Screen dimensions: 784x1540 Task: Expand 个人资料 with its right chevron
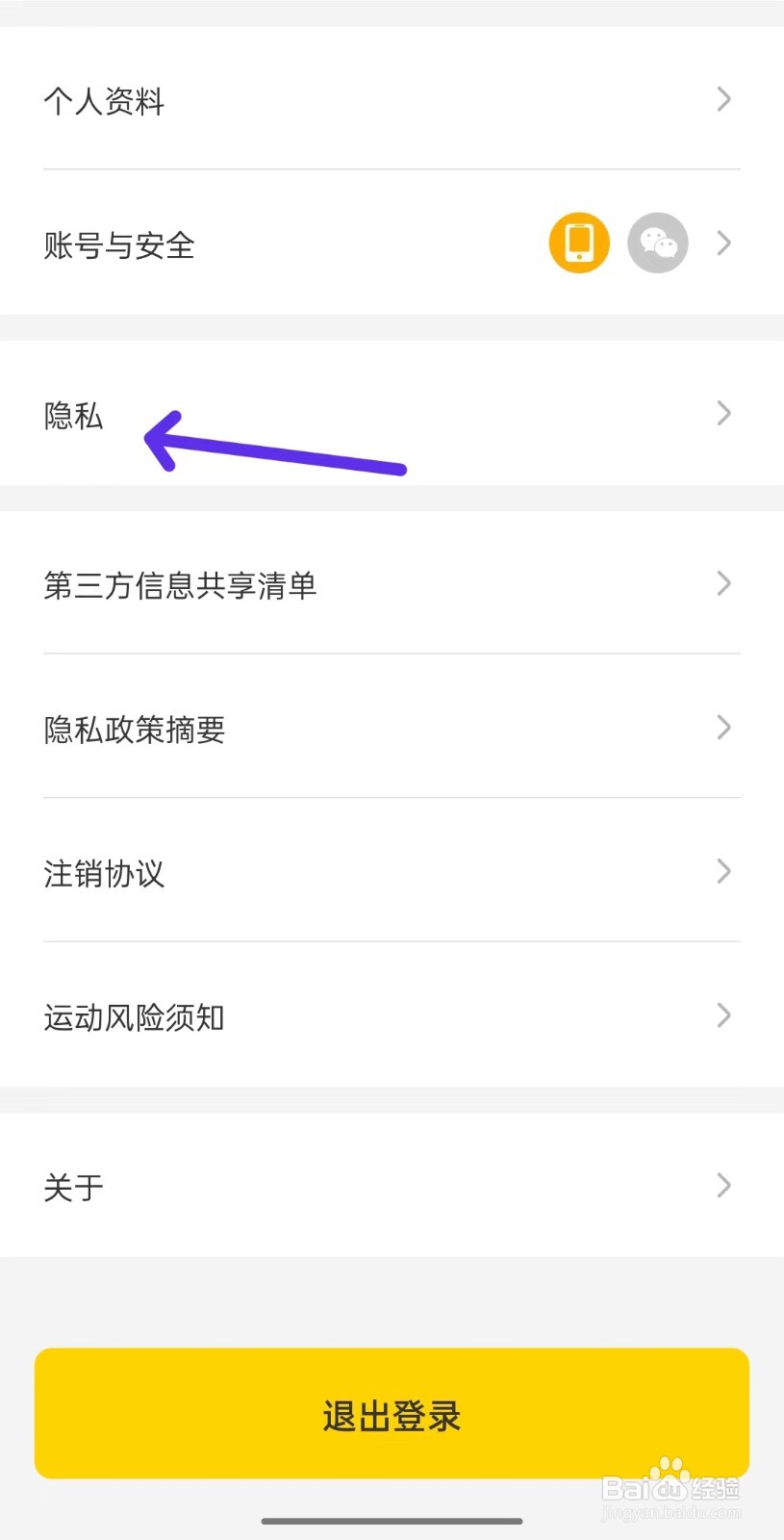tap(724, 99)
